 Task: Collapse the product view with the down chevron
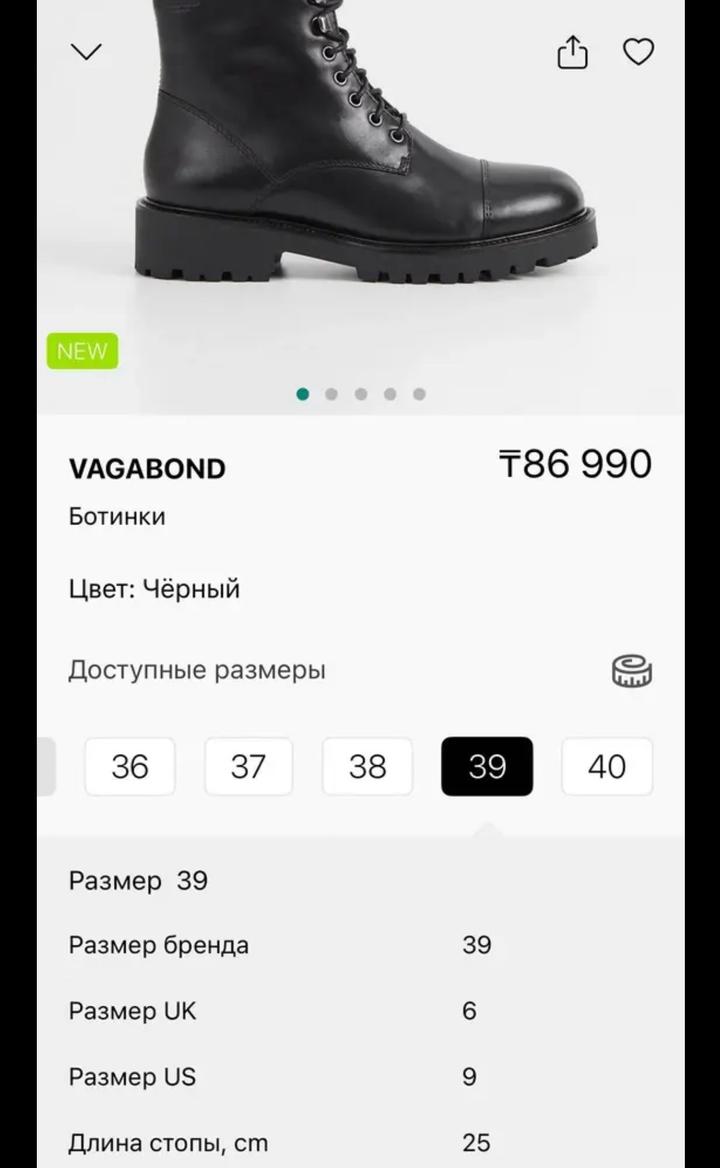tap(87, 51)
